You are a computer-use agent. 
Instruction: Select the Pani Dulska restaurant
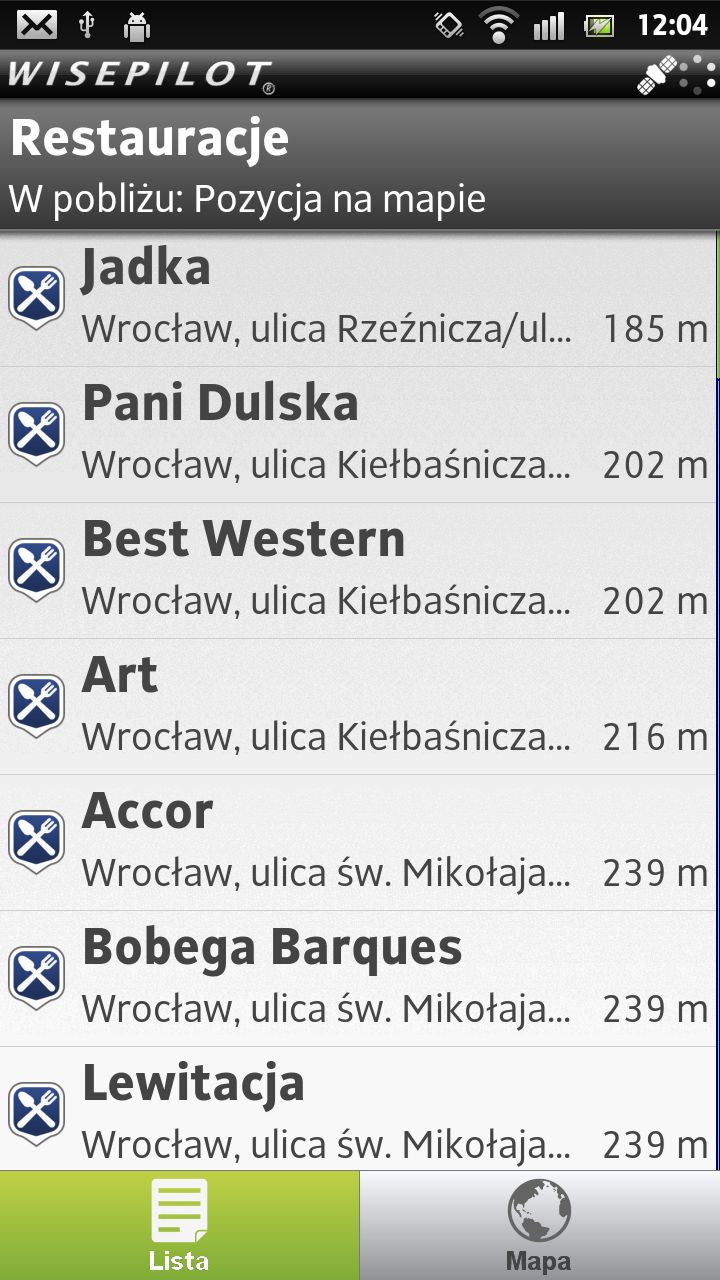pos(358,435)
